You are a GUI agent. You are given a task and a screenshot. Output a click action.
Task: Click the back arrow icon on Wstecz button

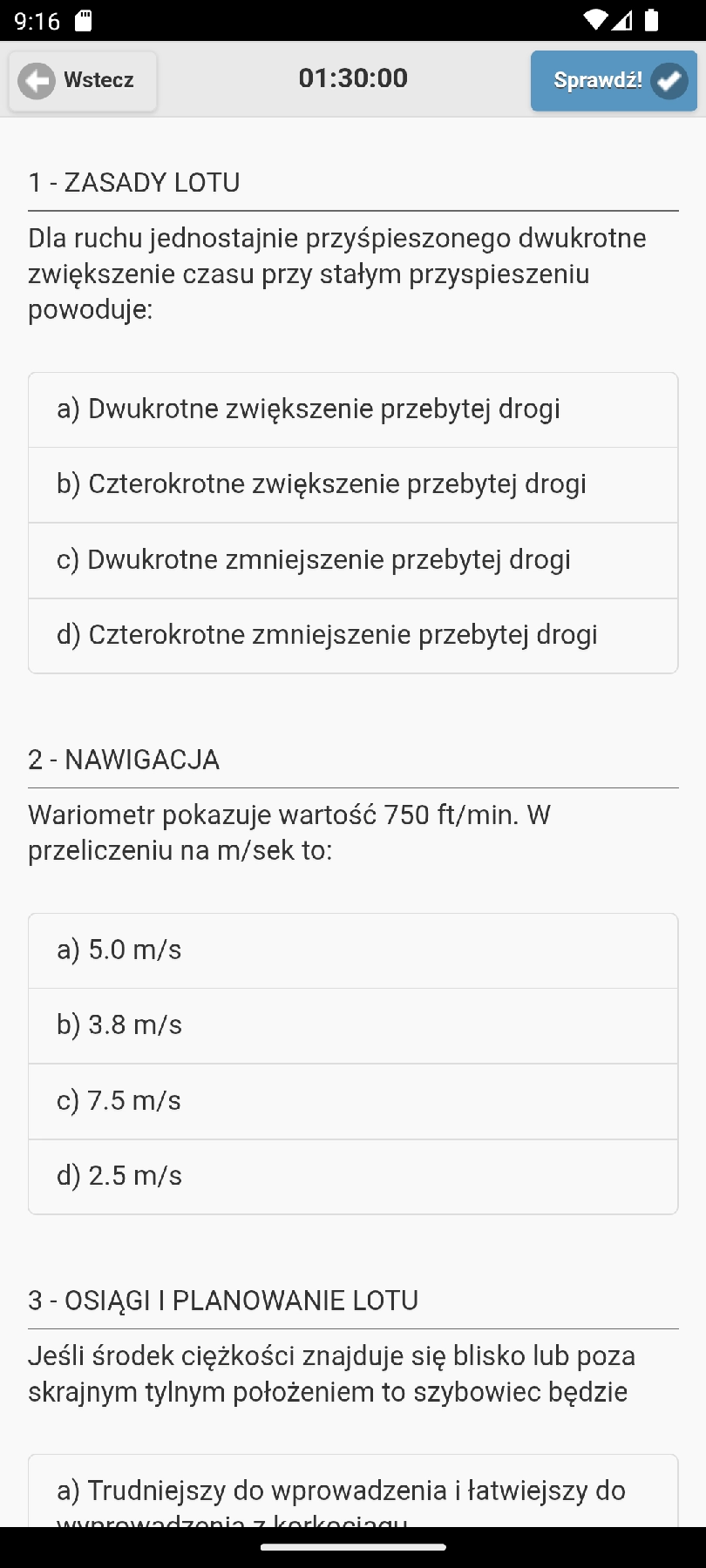(x=34, y=80)
